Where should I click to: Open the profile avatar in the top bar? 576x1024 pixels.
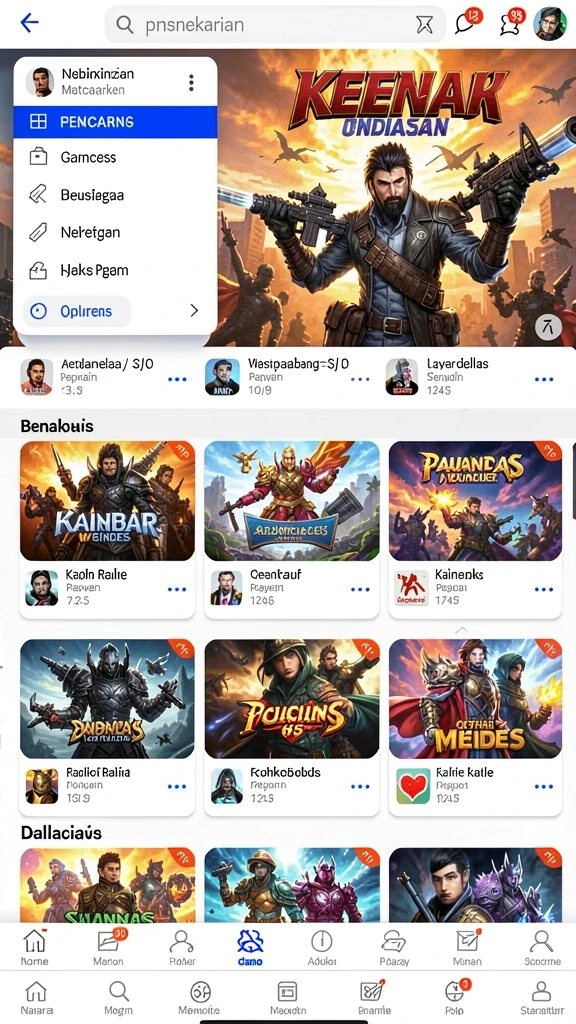(549, 24)
